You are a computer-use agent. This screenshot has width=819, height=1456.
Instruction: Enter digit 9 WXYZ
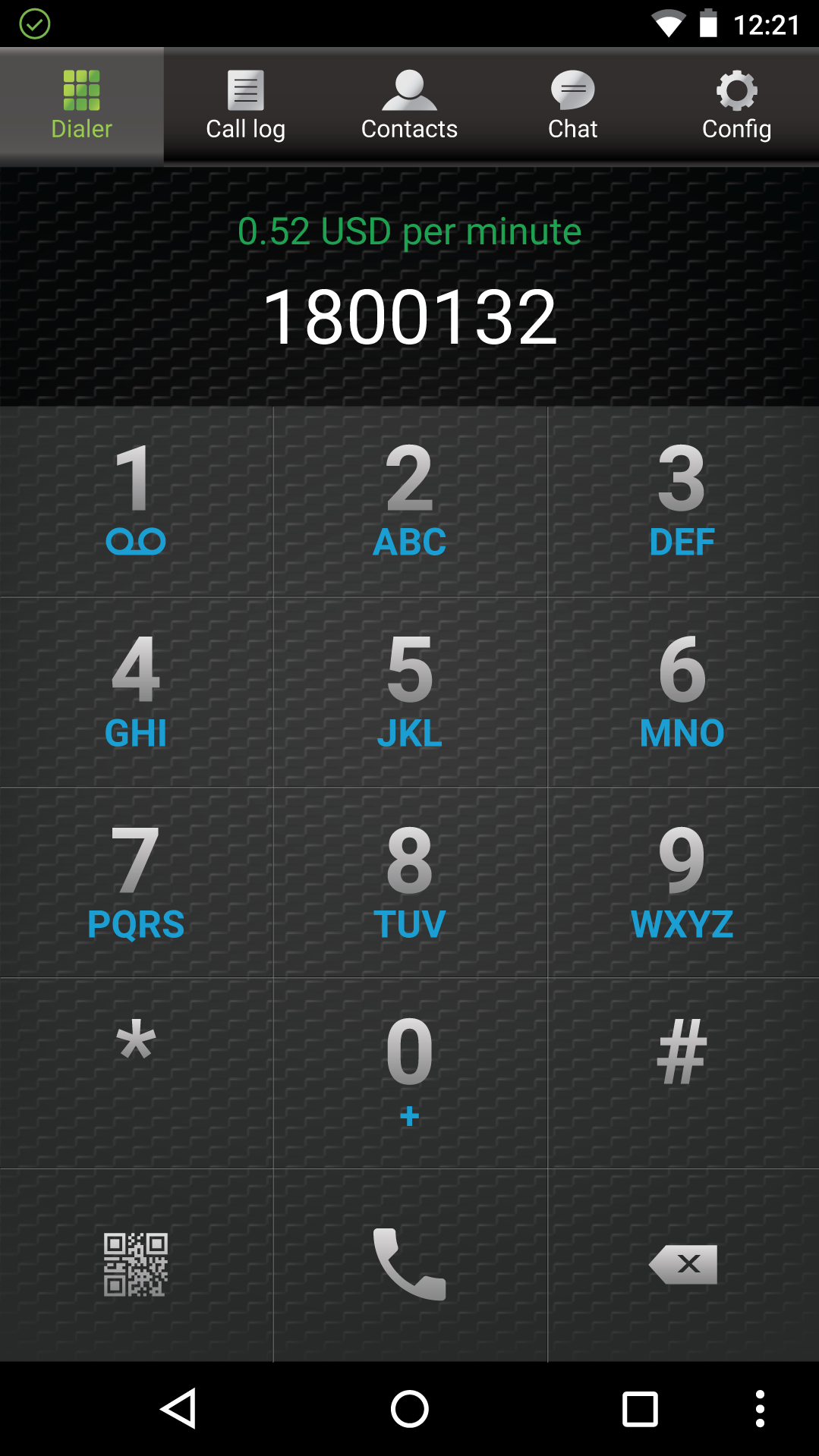[x=682, y=882]
